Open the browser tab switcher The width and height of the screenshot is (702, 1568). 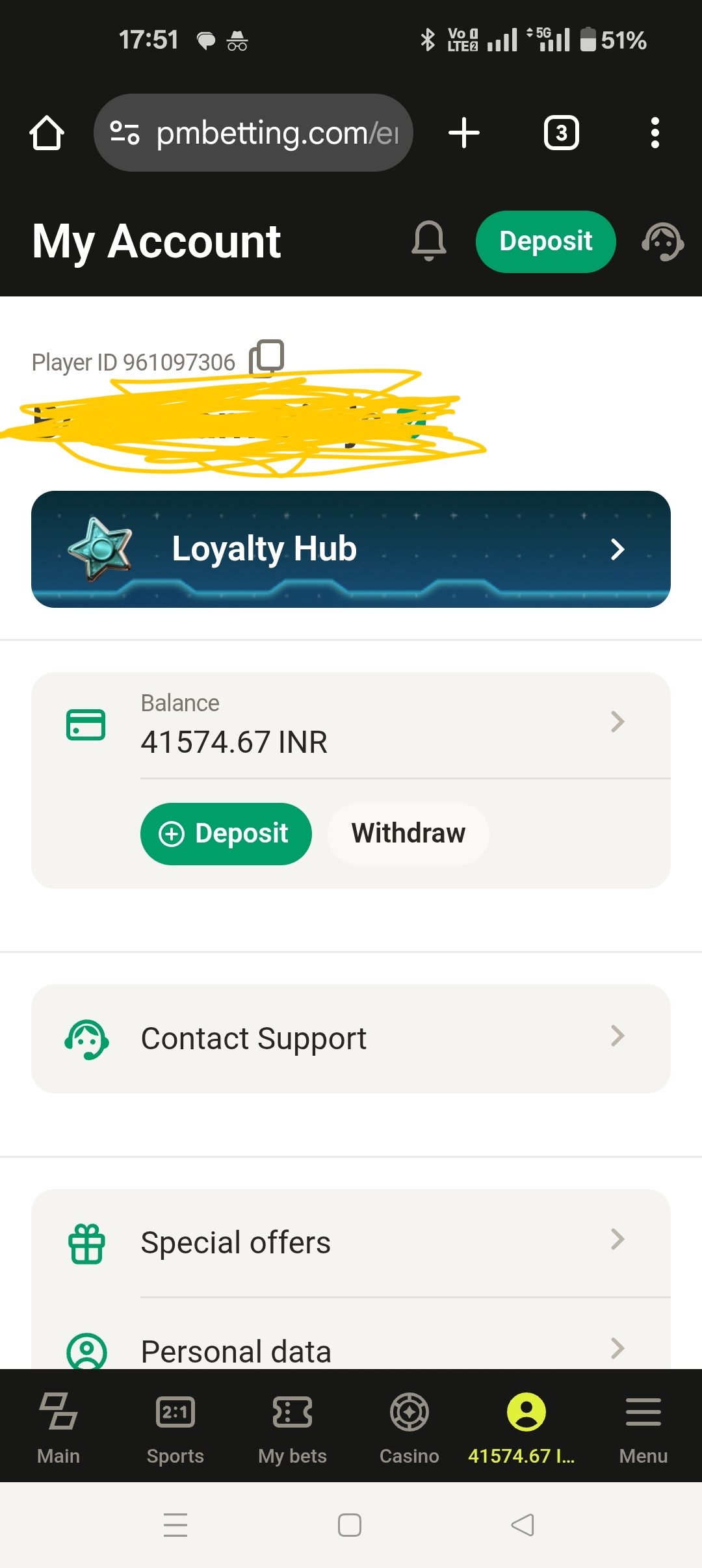pos(561,133)
